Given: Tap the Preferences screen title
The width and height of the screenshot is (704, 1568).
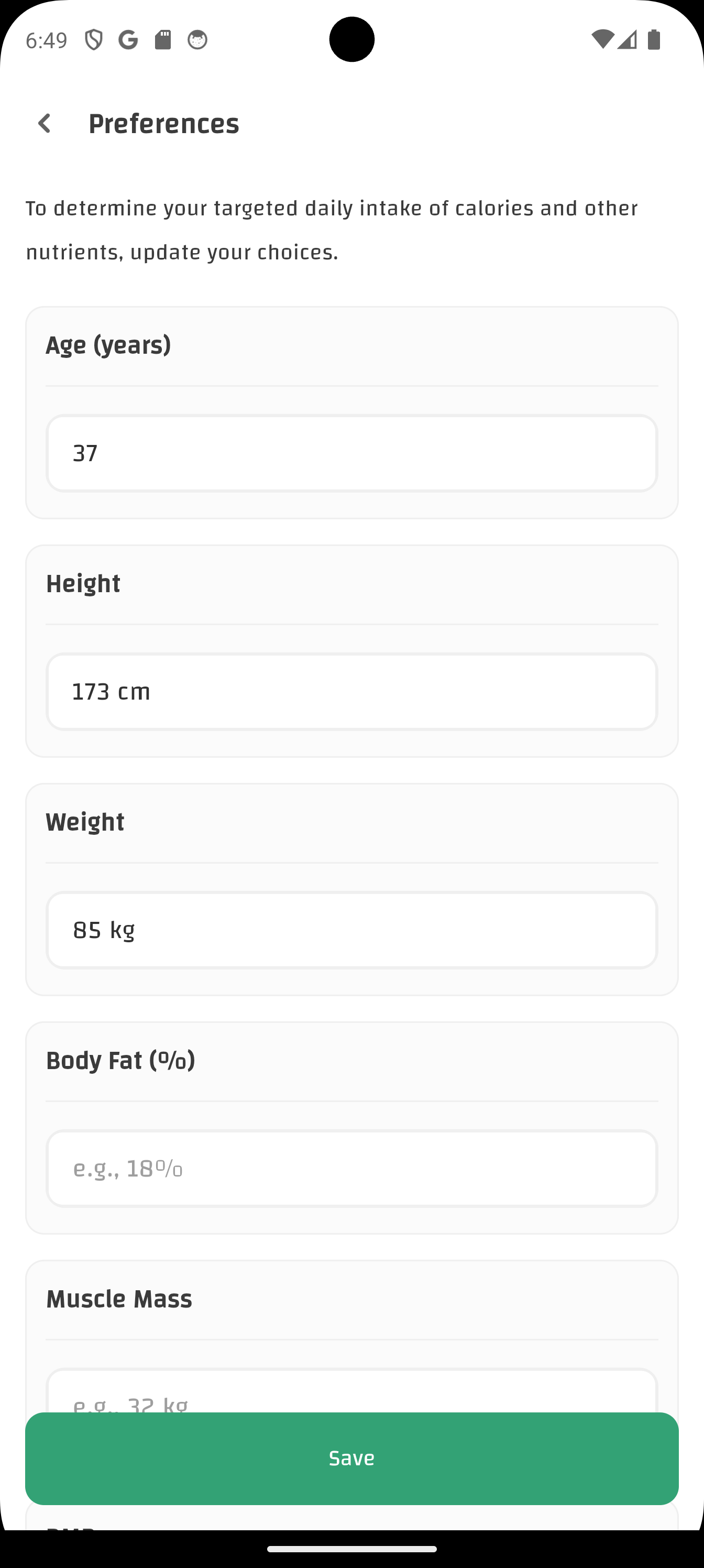Looking at the screenshot, I should click(x=163, y=124).
